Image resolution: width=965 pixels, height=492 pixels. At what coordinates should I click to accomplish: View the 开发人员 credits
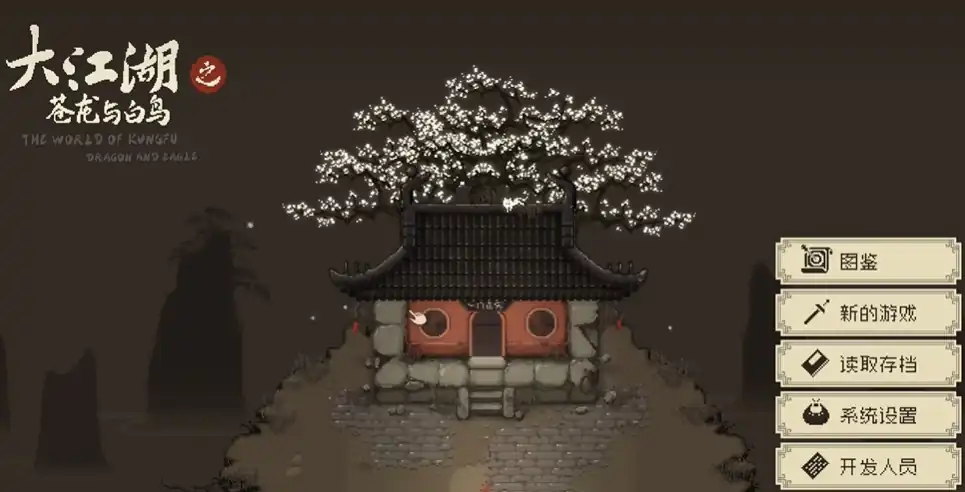tap(867, 467)
